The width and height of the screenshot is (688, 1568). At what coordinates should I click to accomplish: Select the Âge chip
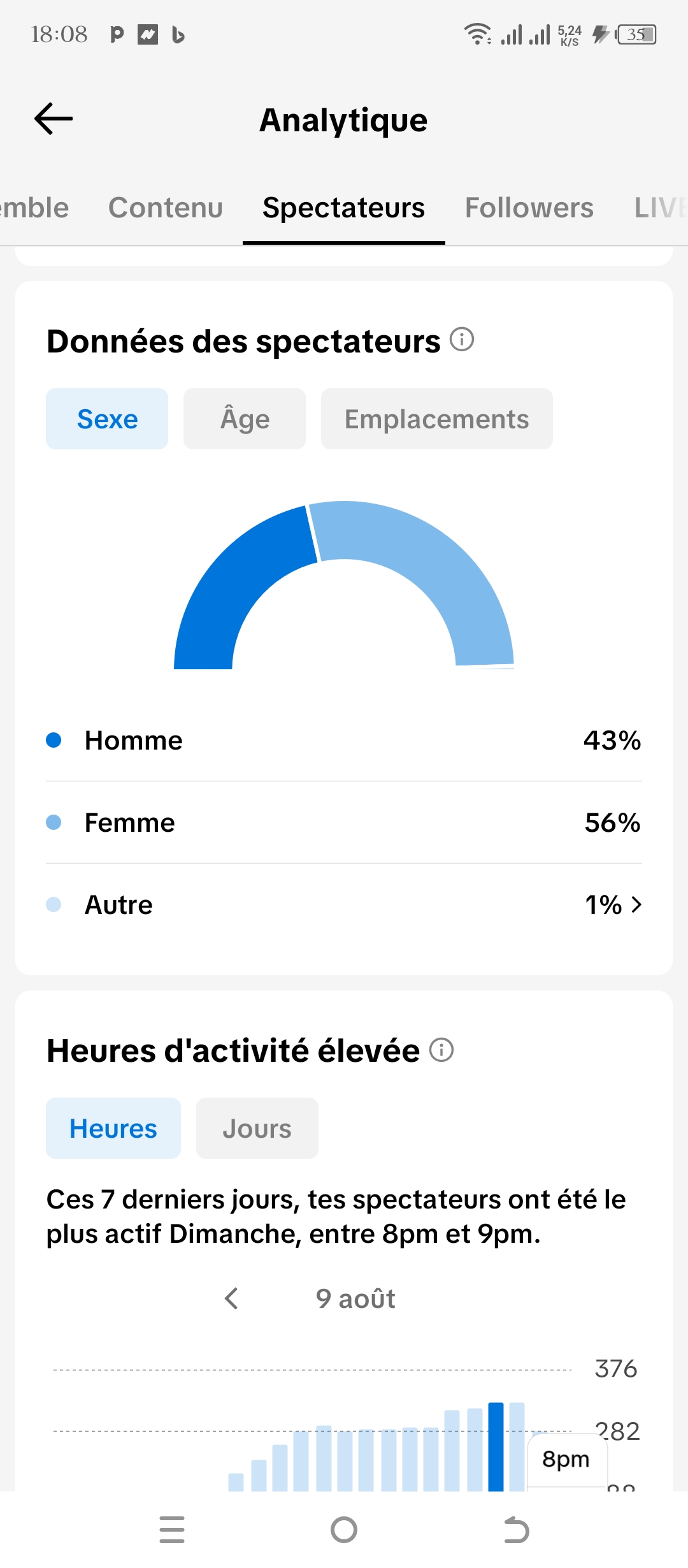(x=245, y=419)
